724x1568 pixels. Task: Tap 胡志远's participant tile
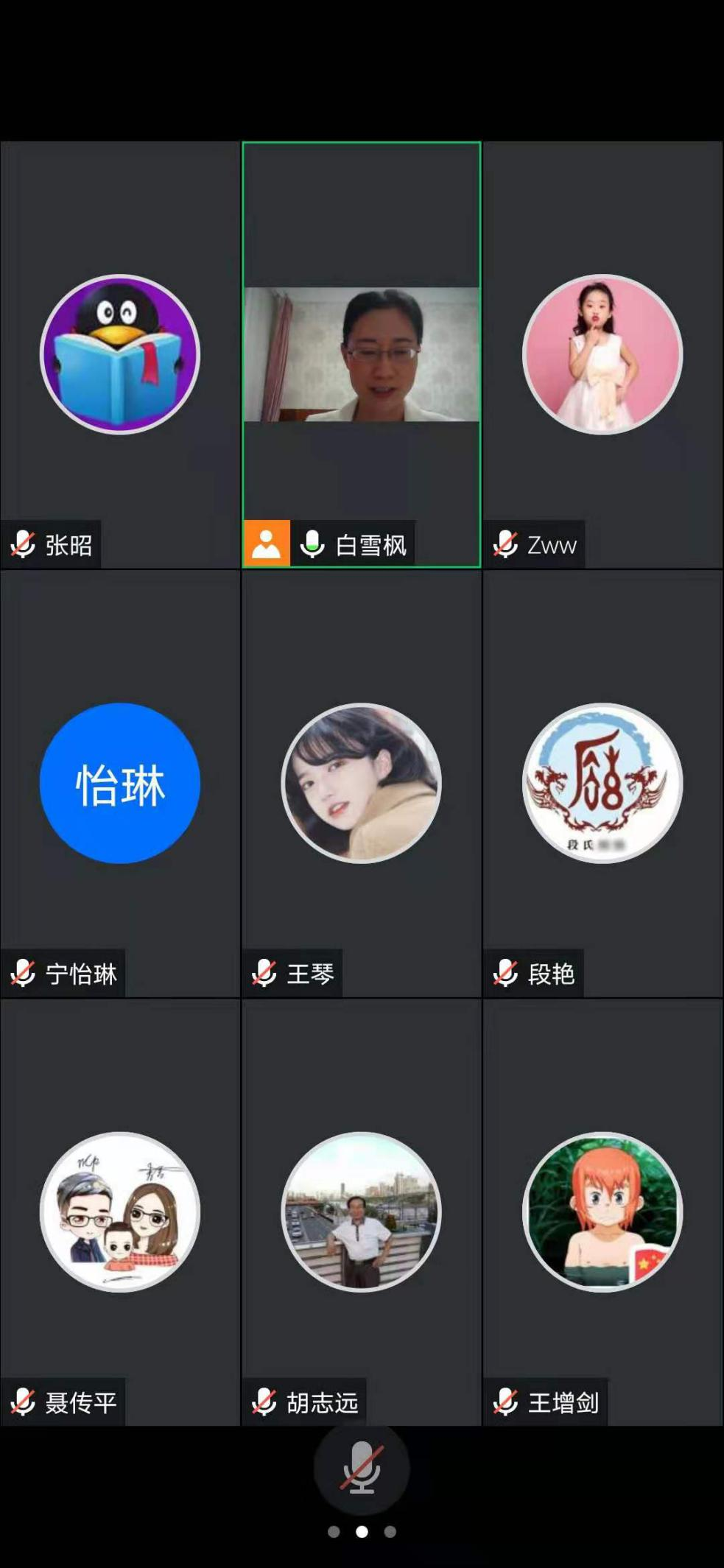[361, 1212]
